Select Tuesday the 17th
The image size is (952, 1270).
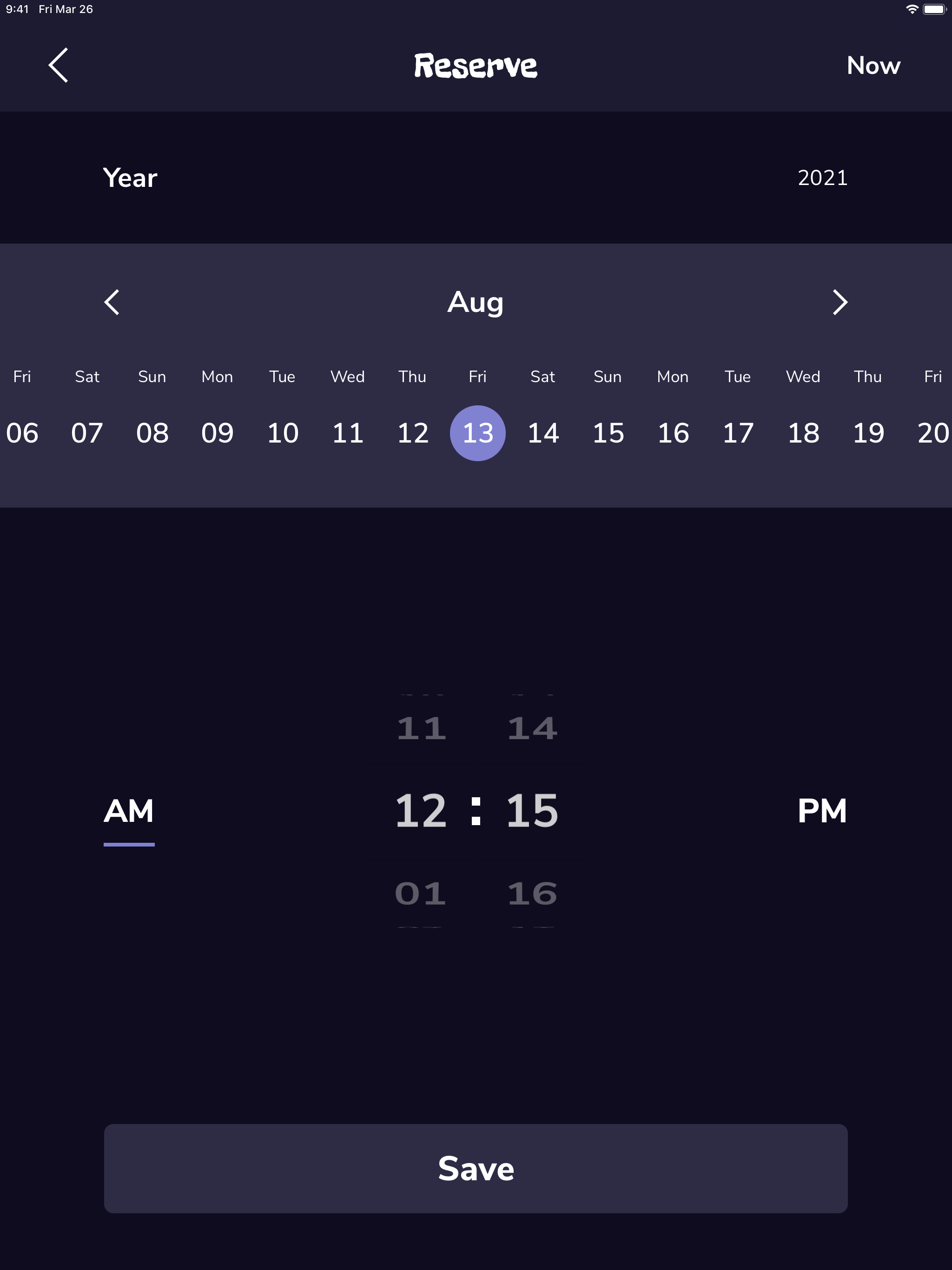pos(738,433)
